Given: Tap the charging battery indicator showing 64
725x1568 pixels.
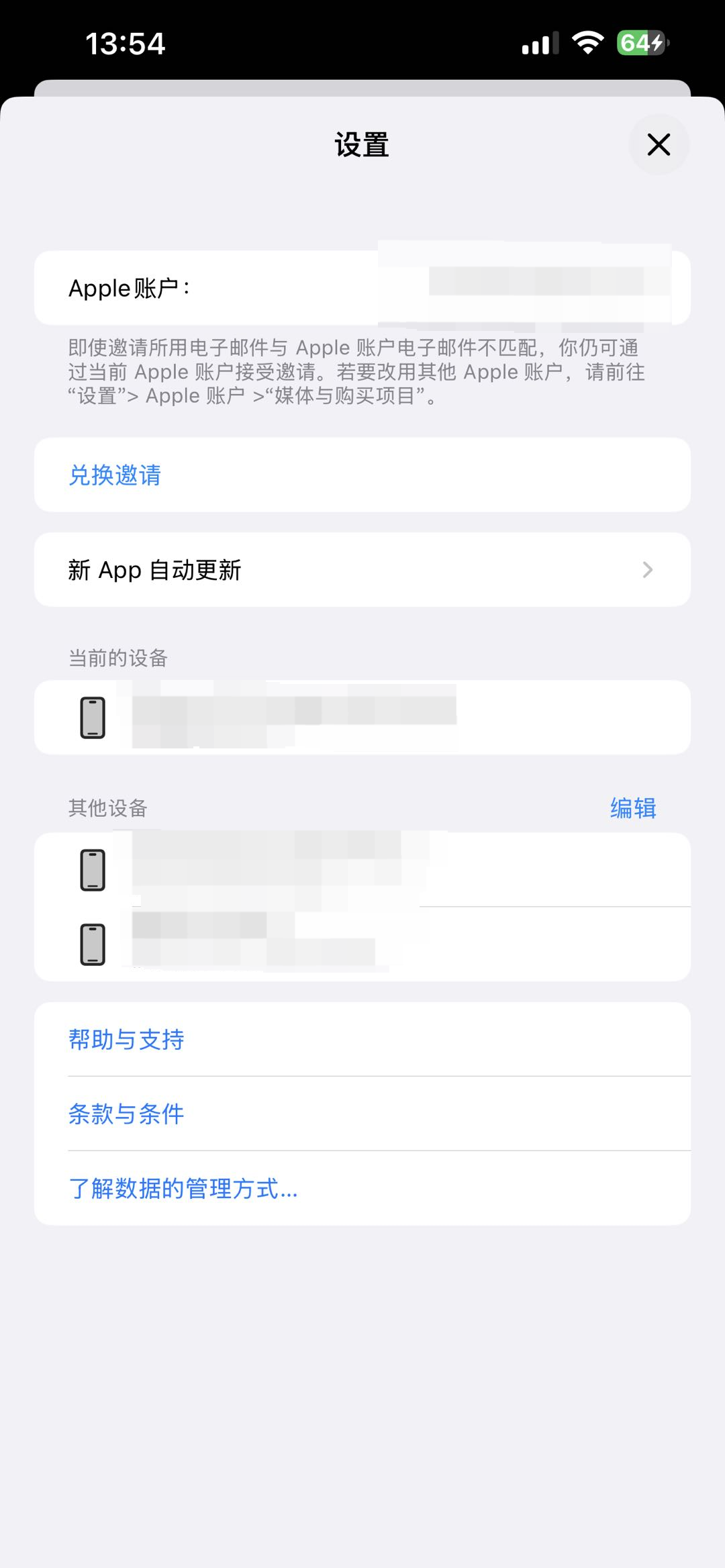Looking at the screenshot, I should pyautogui.click(x=640, y=43).
